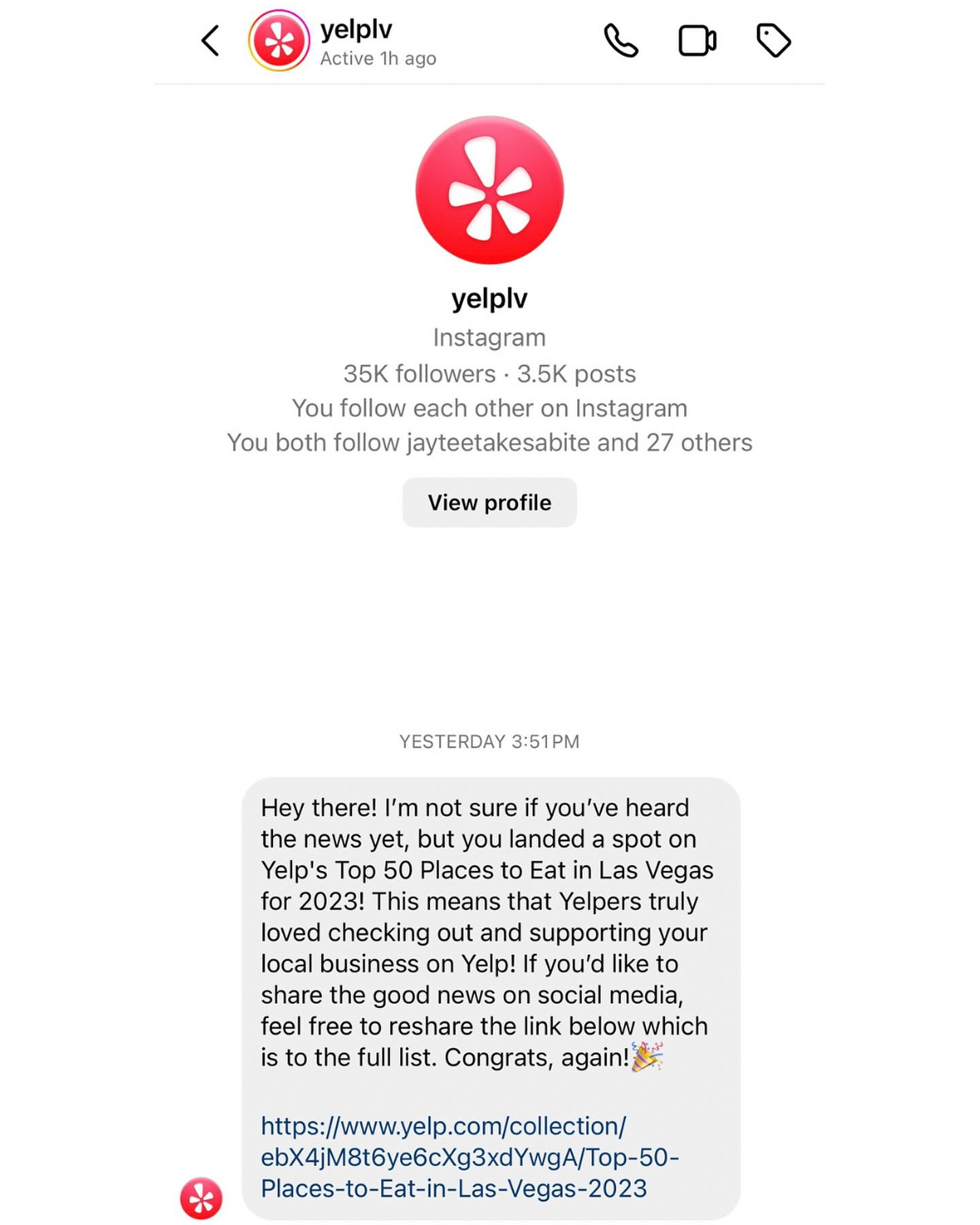Open the Yelp collection link in the message
Screen dimensions: 980x1225
click(469, 1157)
